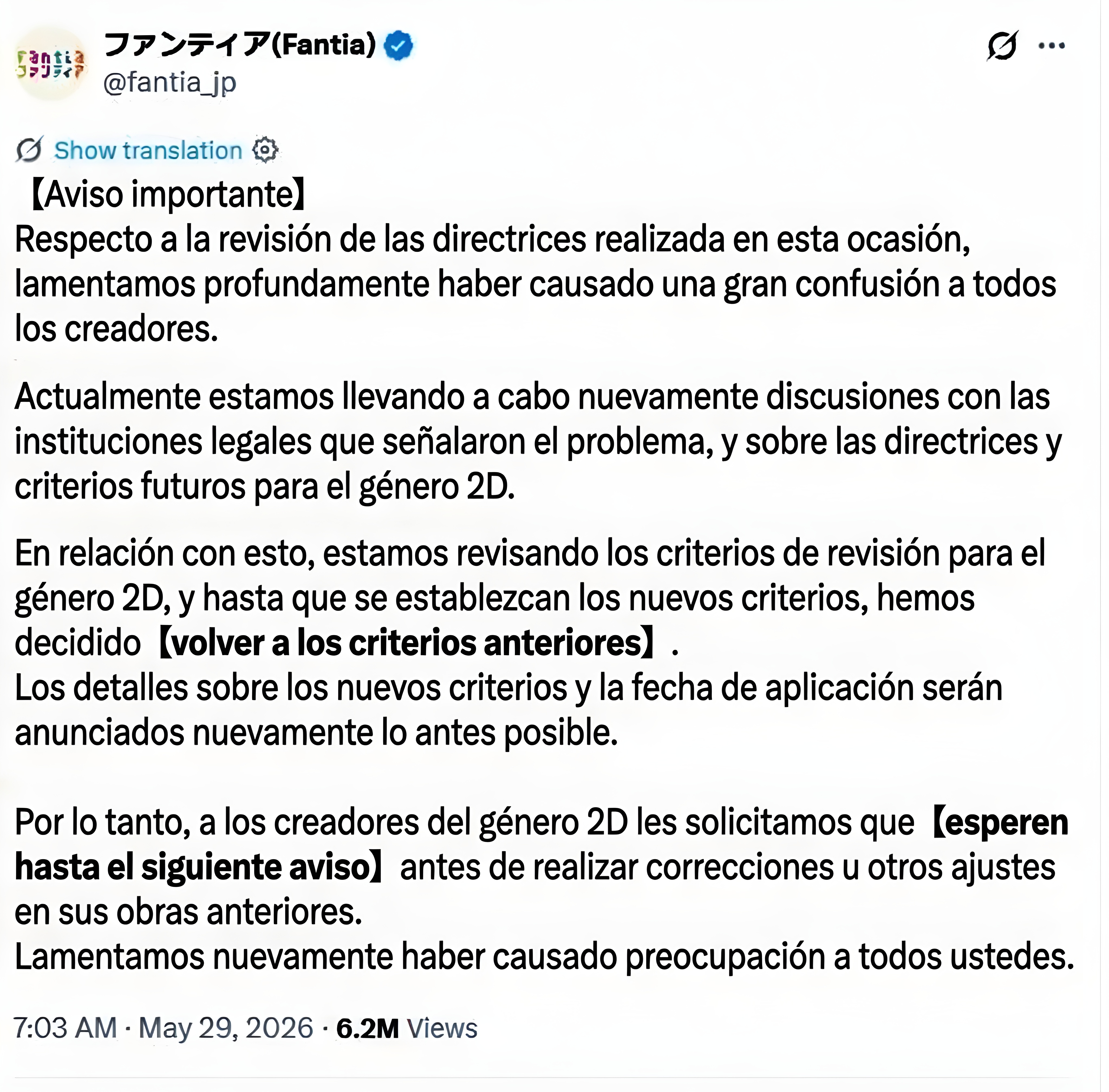1109x1092 pixels.
Task: View the 6.2M Views analytics
Action: (407, 1028)
